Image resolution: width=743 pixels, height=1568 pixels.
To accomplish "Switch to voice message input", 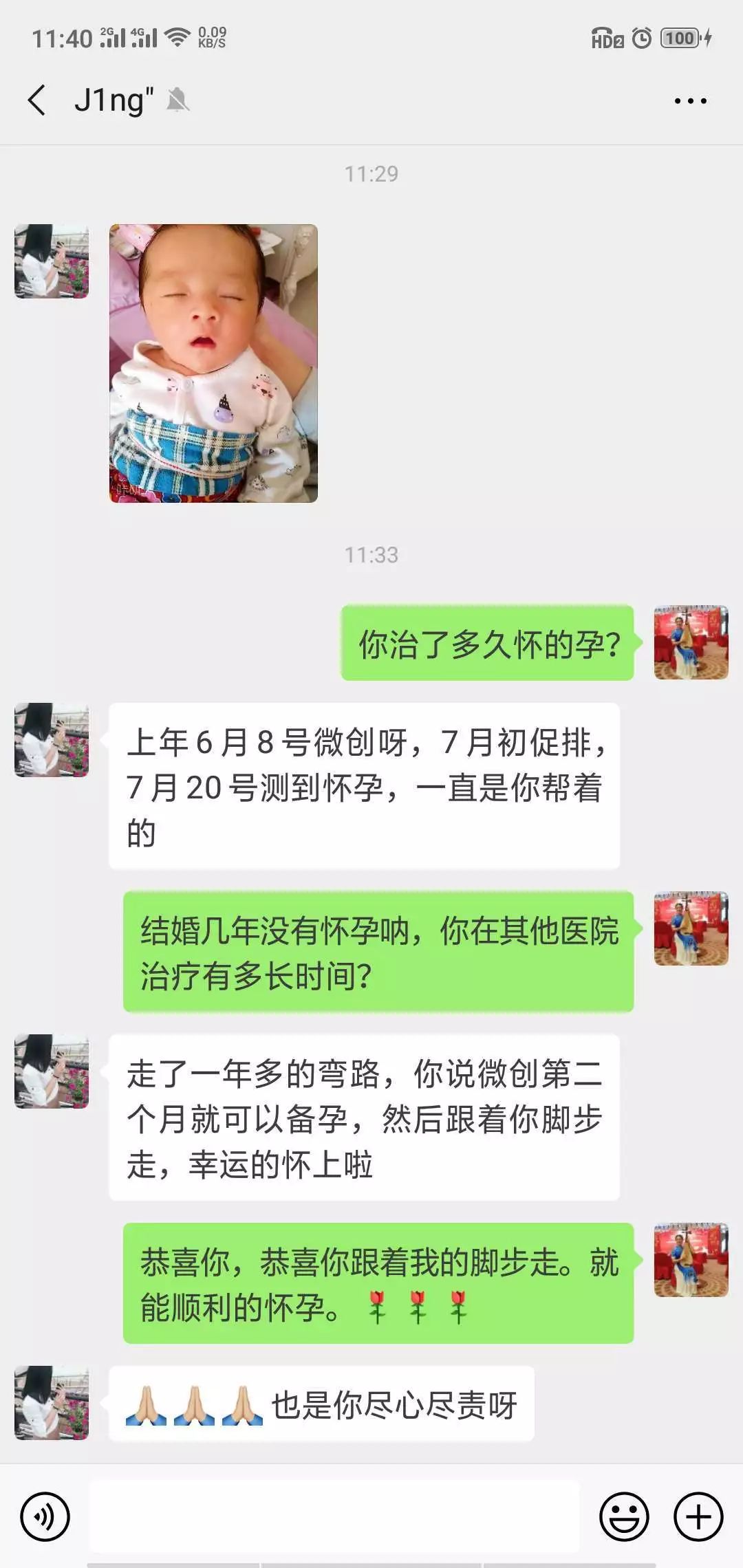I will point(45,1516).
